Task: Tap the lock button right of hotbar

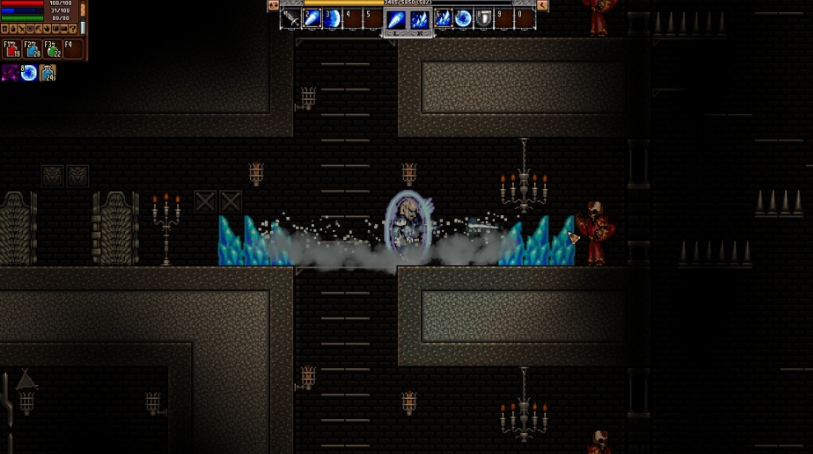Action: click(543, 5)
